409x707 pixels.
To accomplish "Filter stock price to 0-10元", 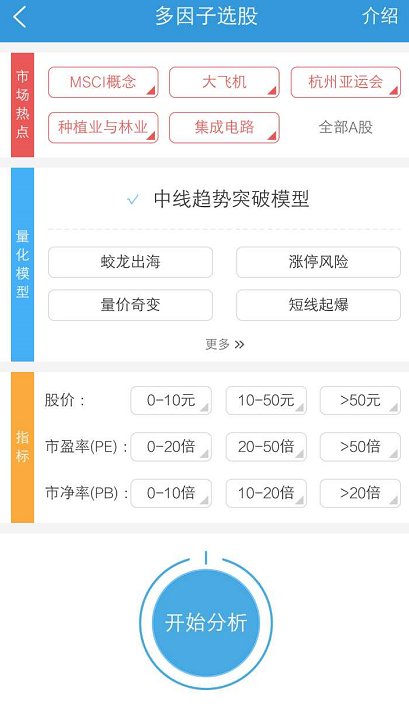I will [x=171, y=400].
